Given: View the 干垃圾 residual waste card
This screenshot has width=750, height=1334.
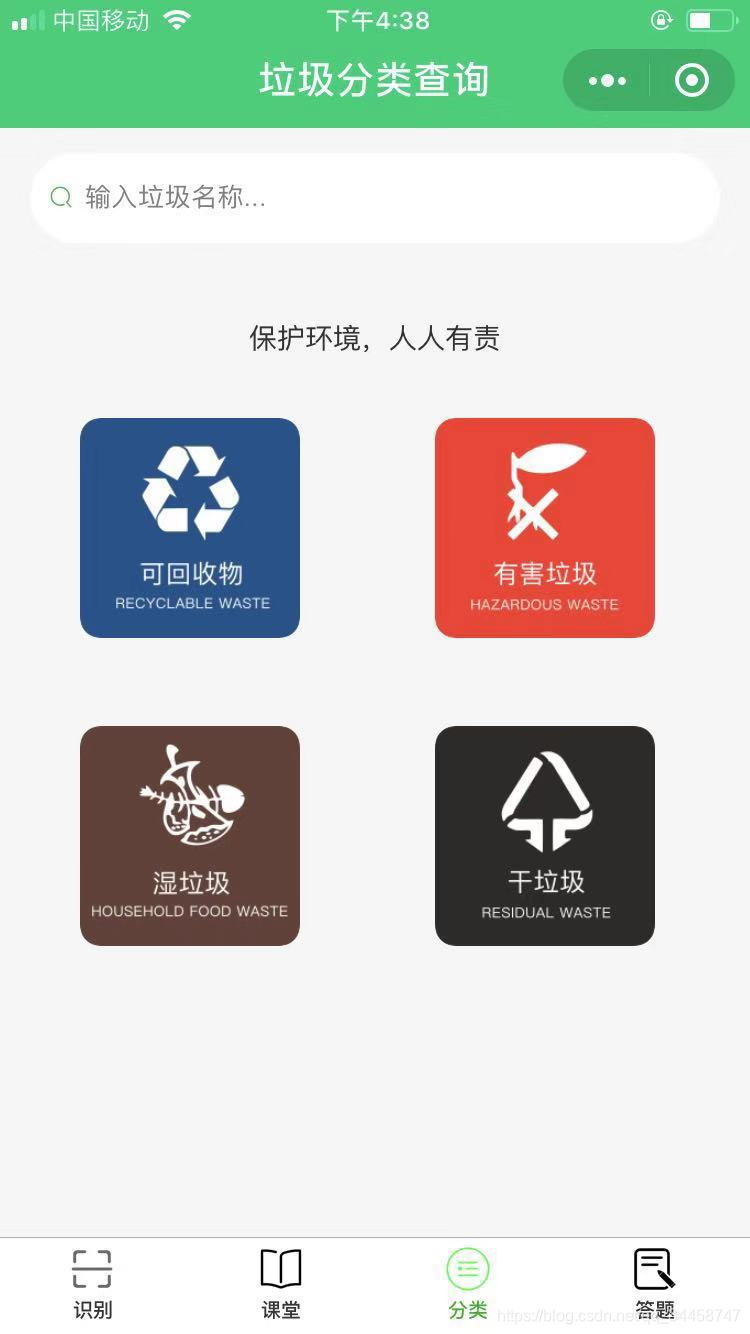Looking at the screenshot, I should pyautogui.click(x=545, y=836).
